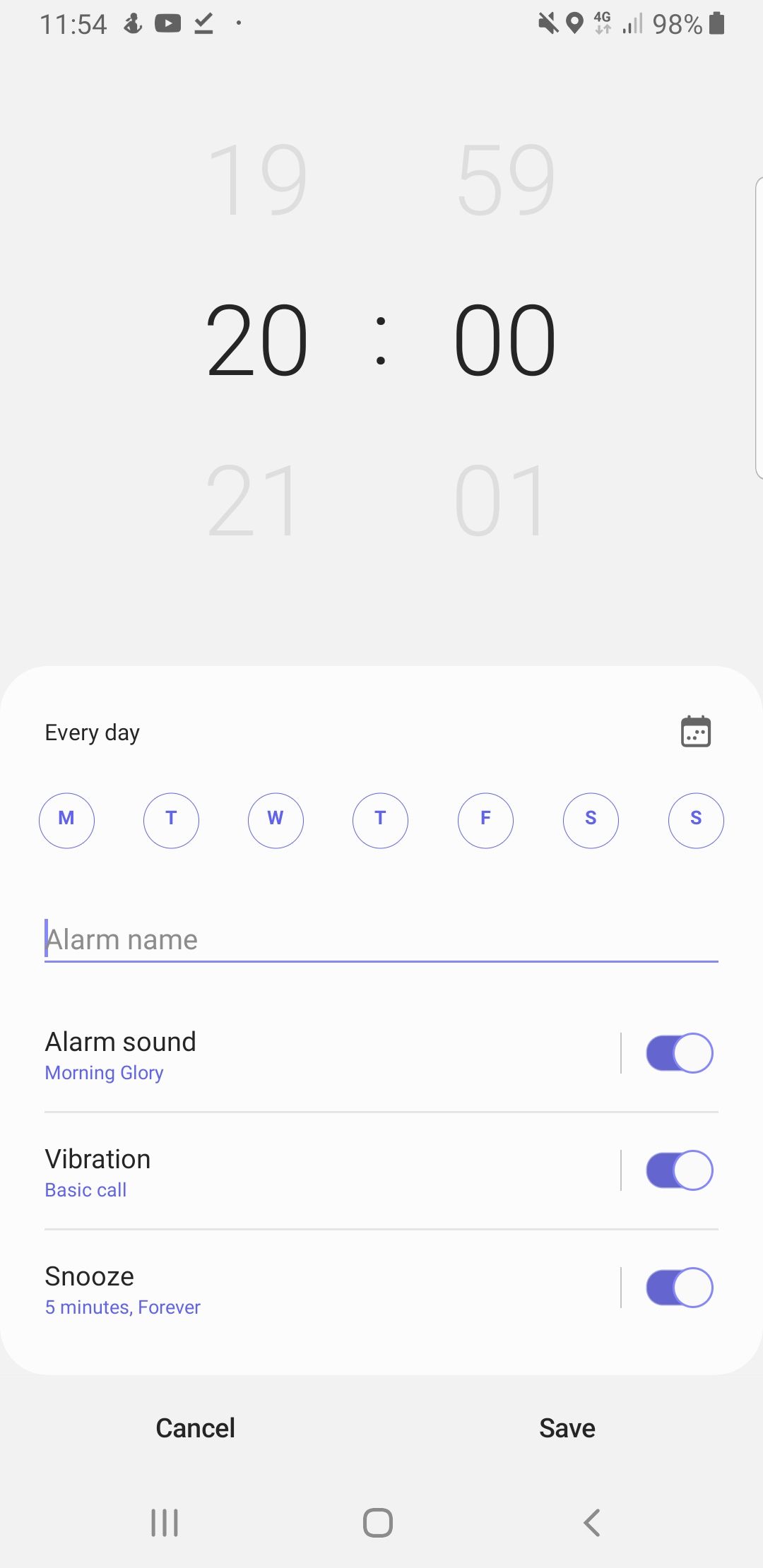Tap the selected hour 20 to edit
This screenshot has height=1568, width=763.
pyautogui.click(x=257, y=340)
